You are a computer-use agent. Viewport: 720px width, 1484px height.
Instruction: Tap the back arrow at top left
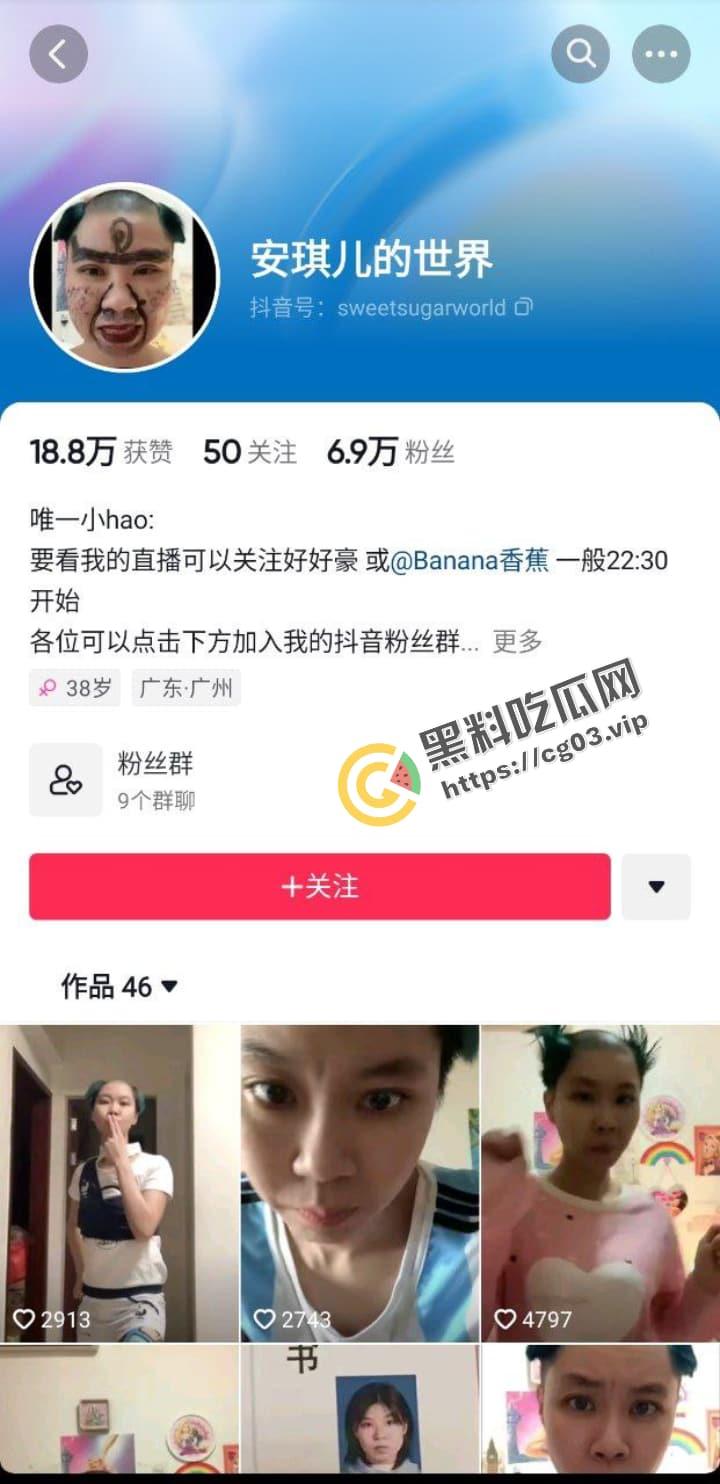[59, 54]
